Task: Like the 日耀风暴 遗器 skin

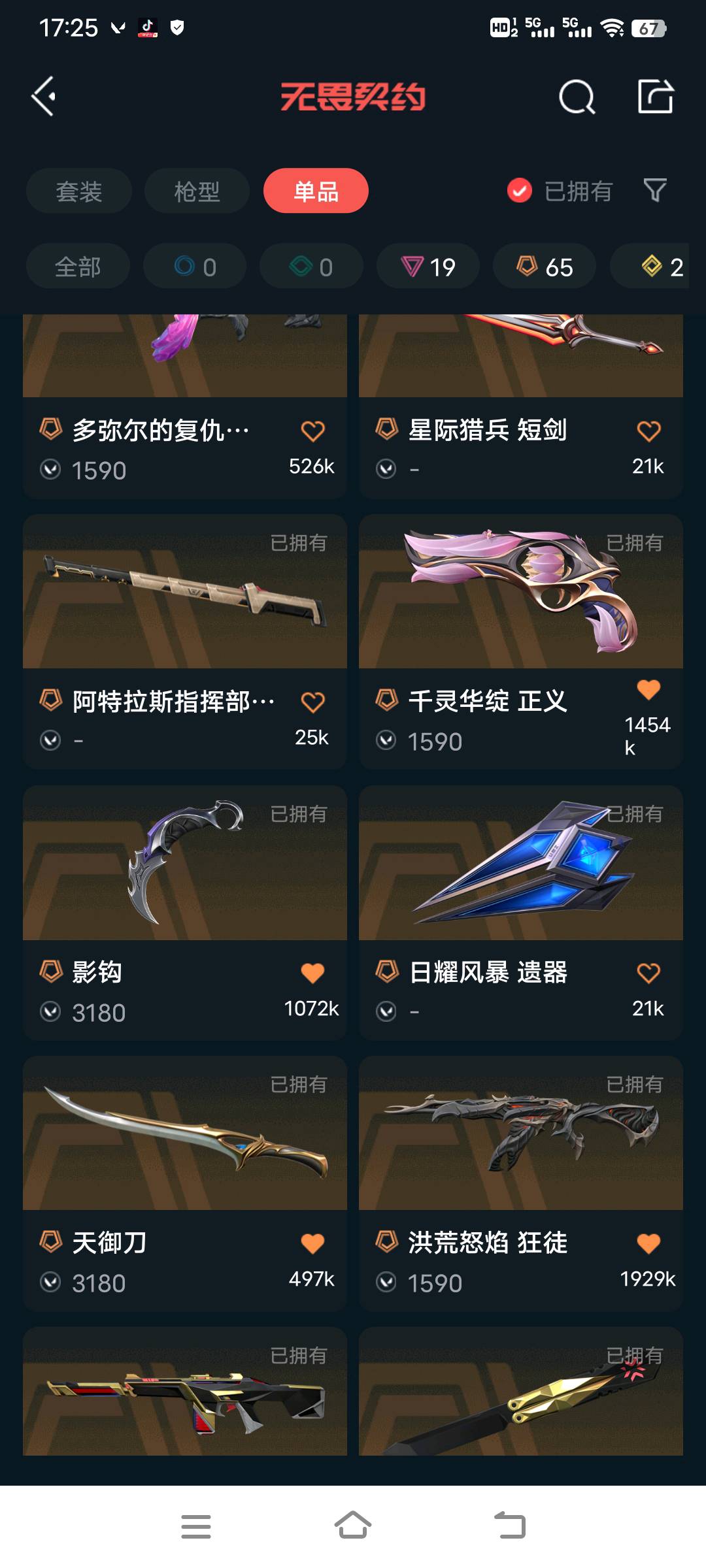Action: tap(648, 973)
